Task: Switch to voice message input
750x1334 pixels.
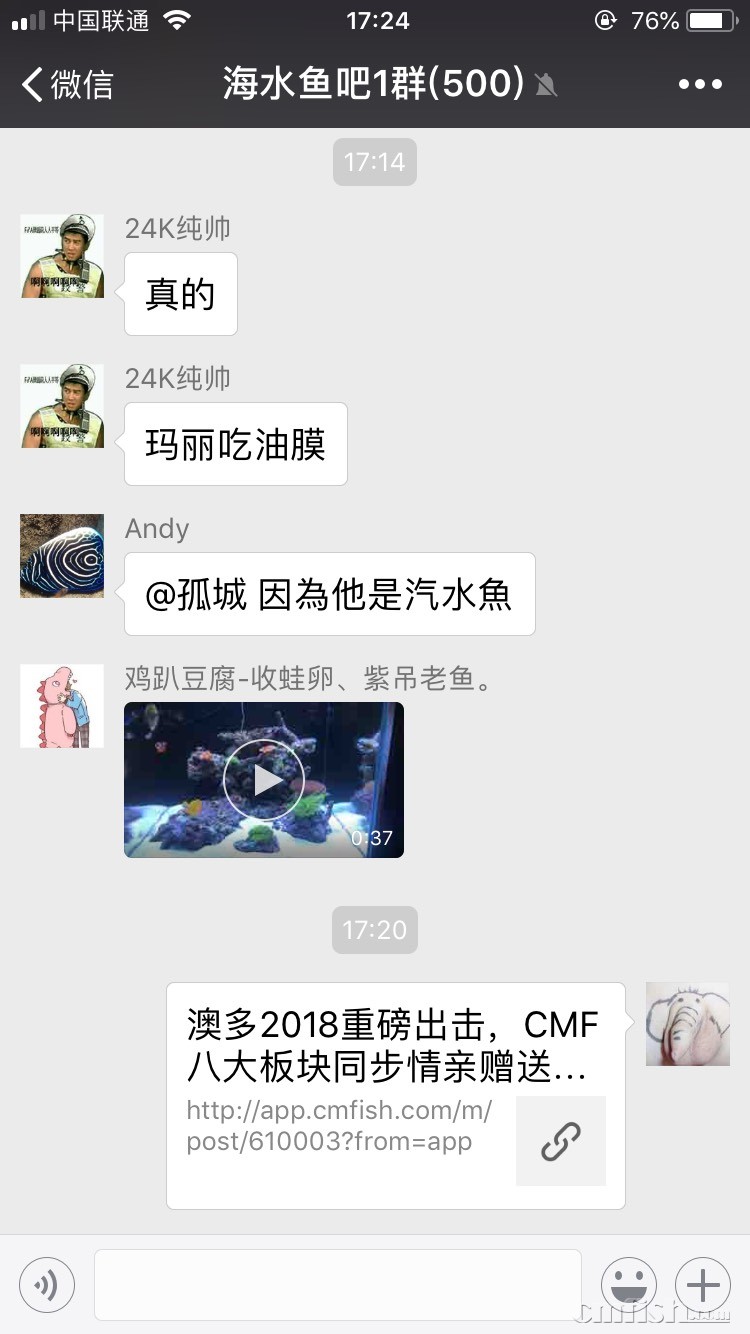Action: [x=47, y=1284]
